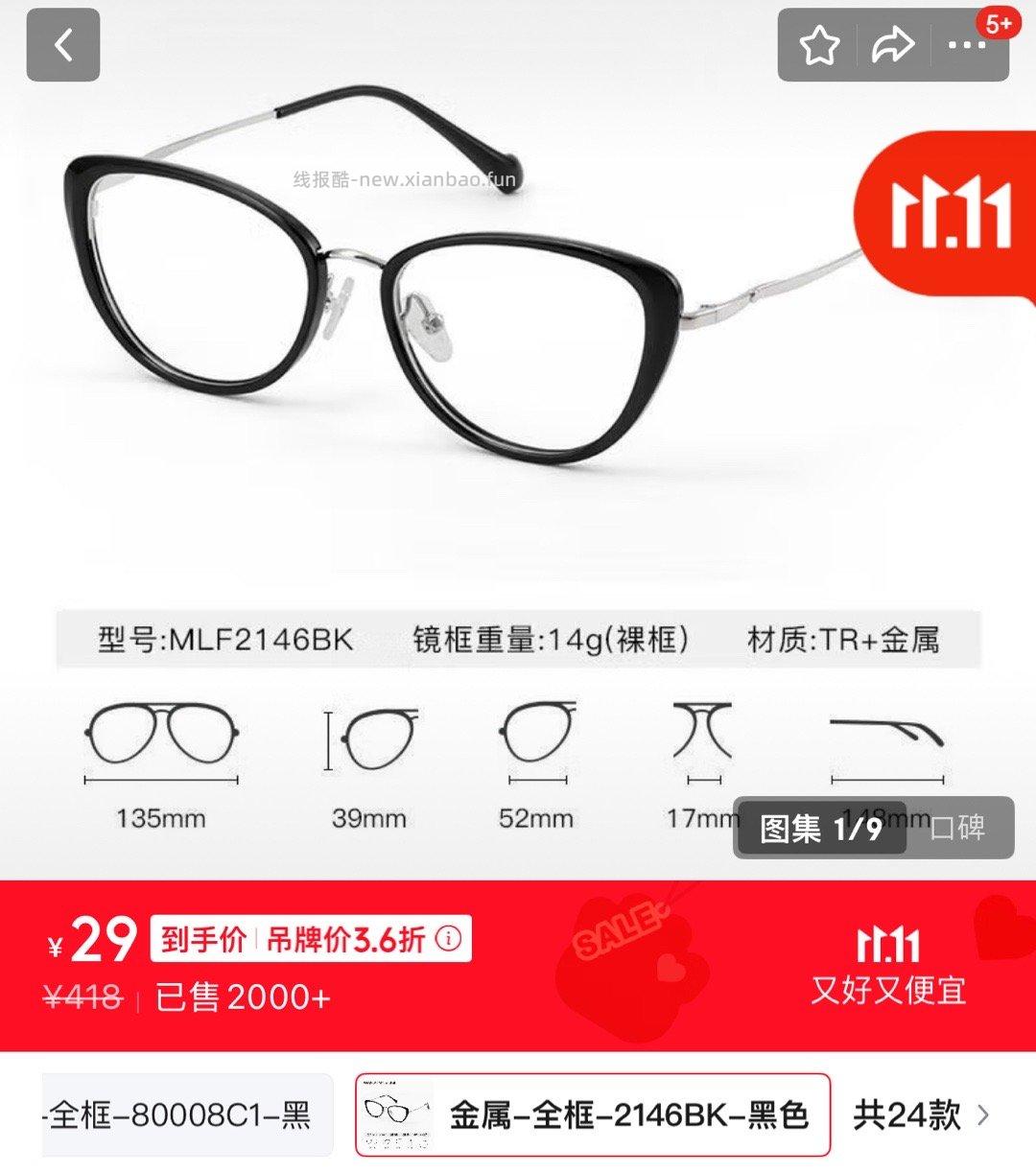Open the more options icon with 5+ badge

coord(969,43)
